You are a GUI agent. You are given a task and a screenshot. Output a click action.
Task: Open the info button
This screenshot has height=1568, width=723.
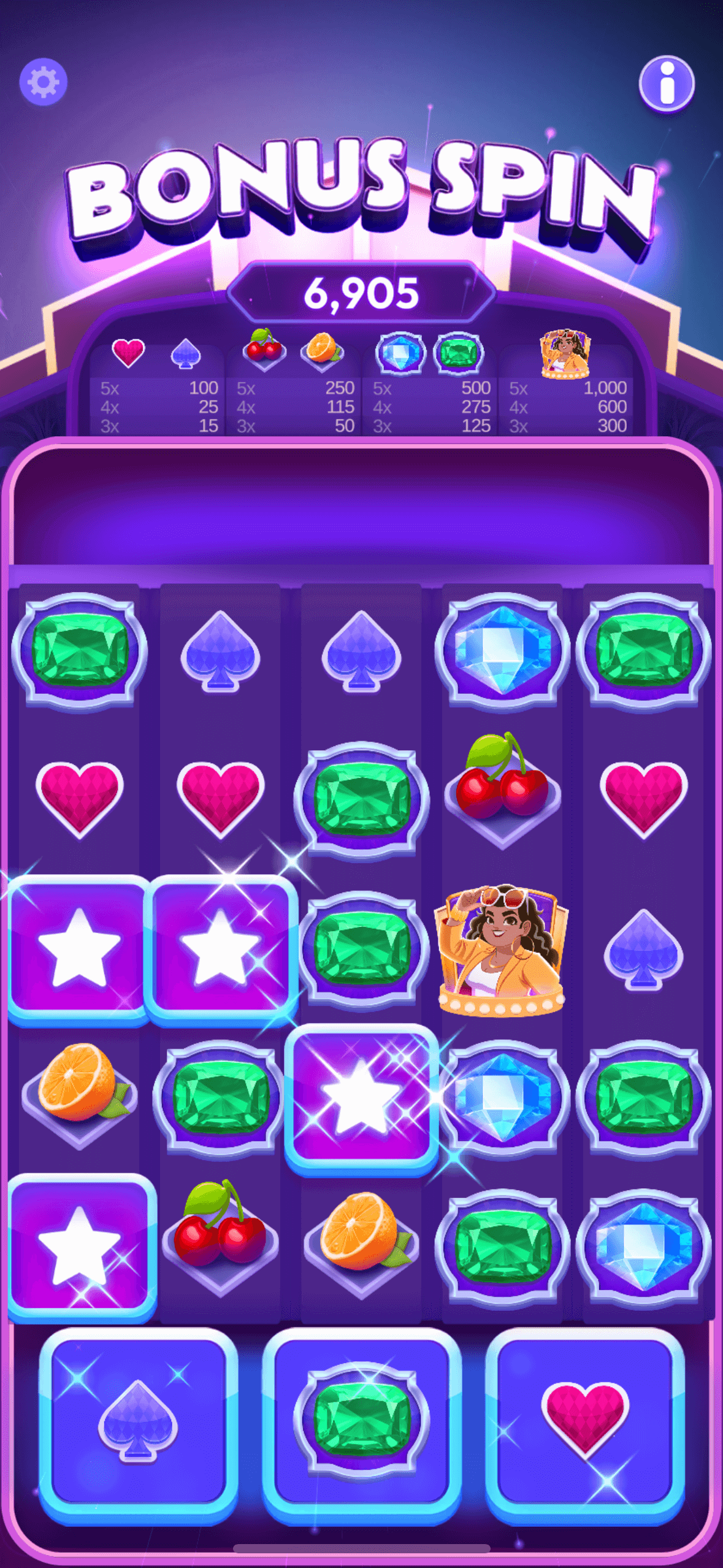[667, 84]
